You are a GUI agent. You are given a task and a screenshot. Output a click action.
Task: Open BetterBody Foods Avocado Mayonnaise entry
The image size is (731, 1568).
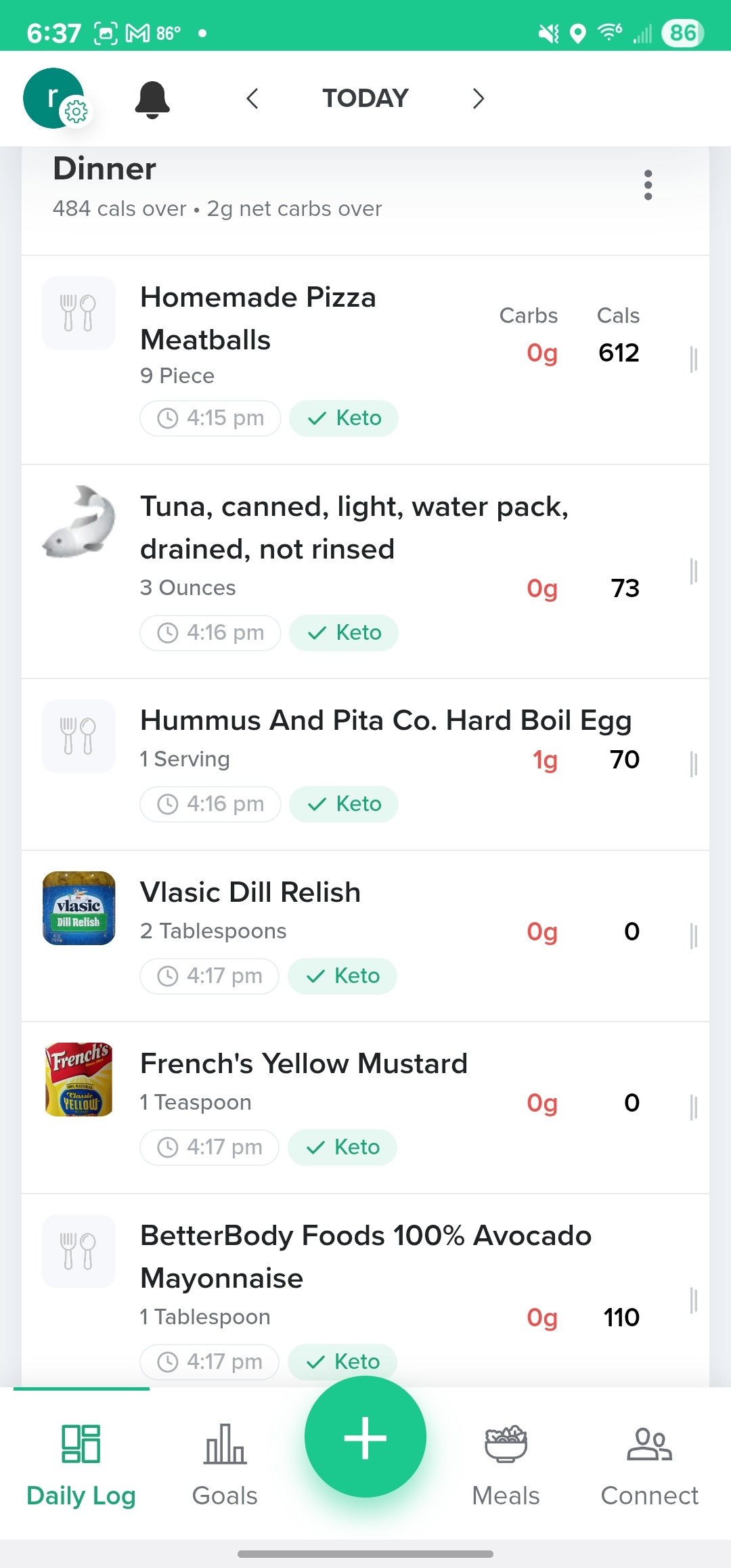[365, 1291]
